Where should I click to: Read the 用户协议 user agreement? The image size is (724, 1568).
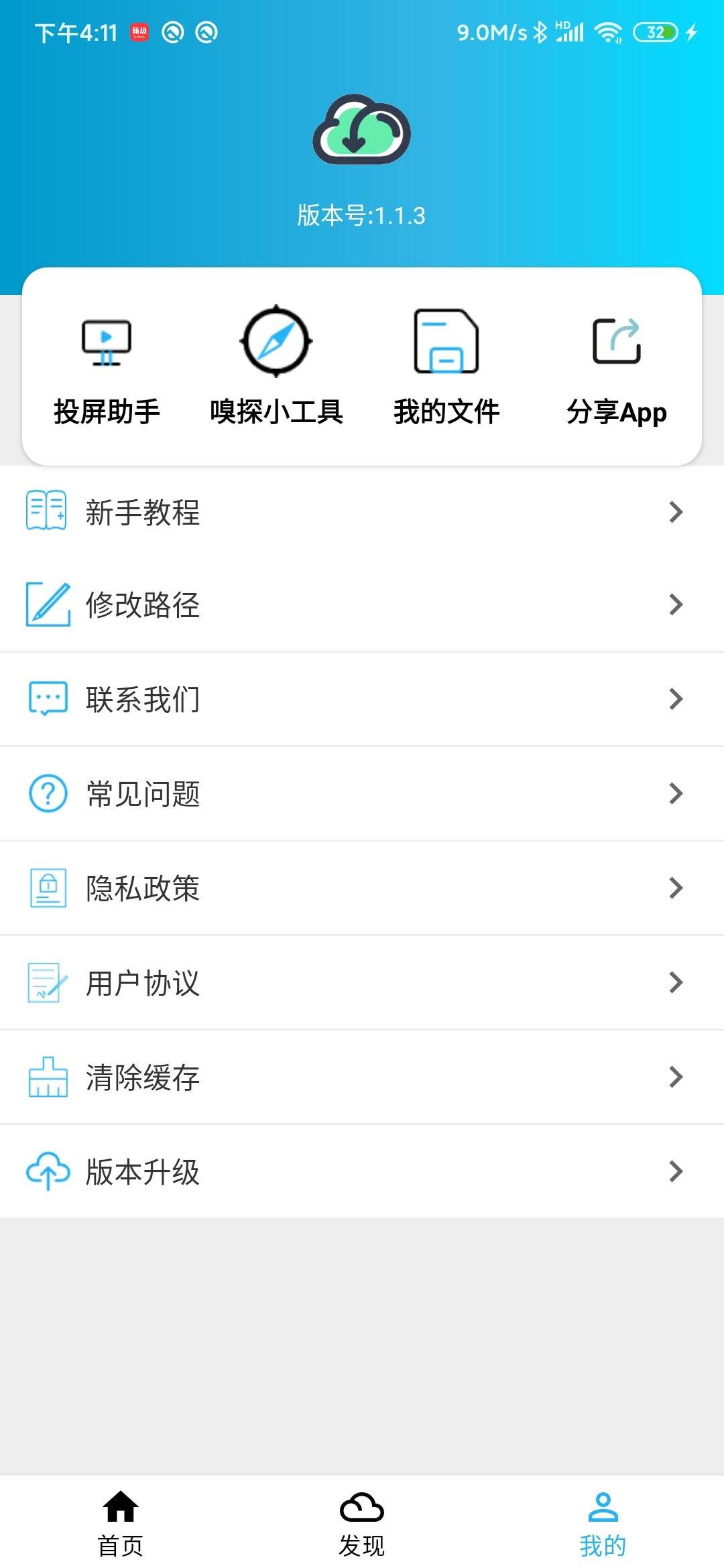(362, 982)
